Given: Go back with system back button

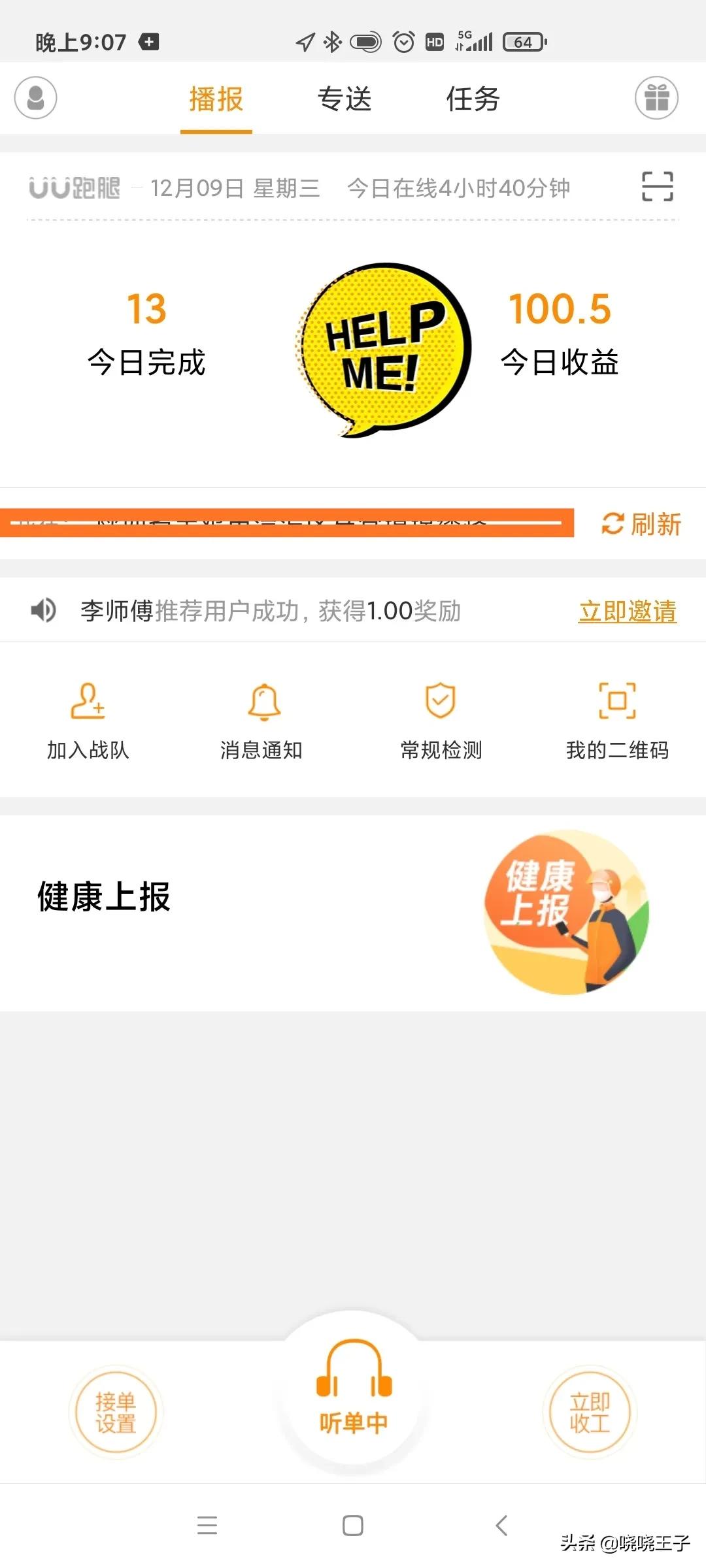Looking at the screenshot, I should pyautogui.click(x=501, y=1526).
